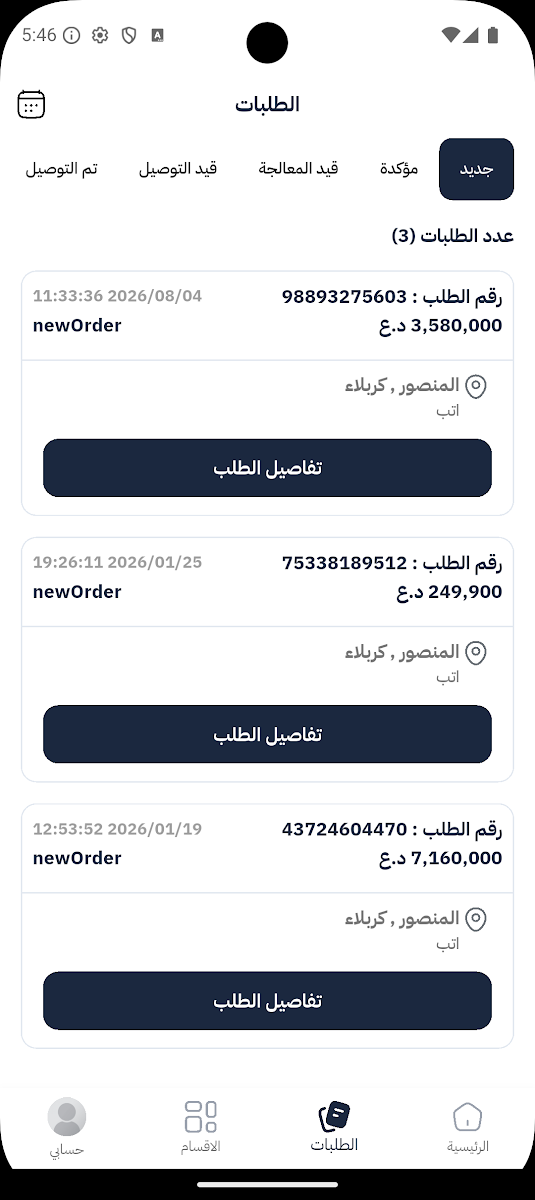Open details for order 98893275603
Image resolution: width=535 pixels, height=1200 pixels.
267,468
